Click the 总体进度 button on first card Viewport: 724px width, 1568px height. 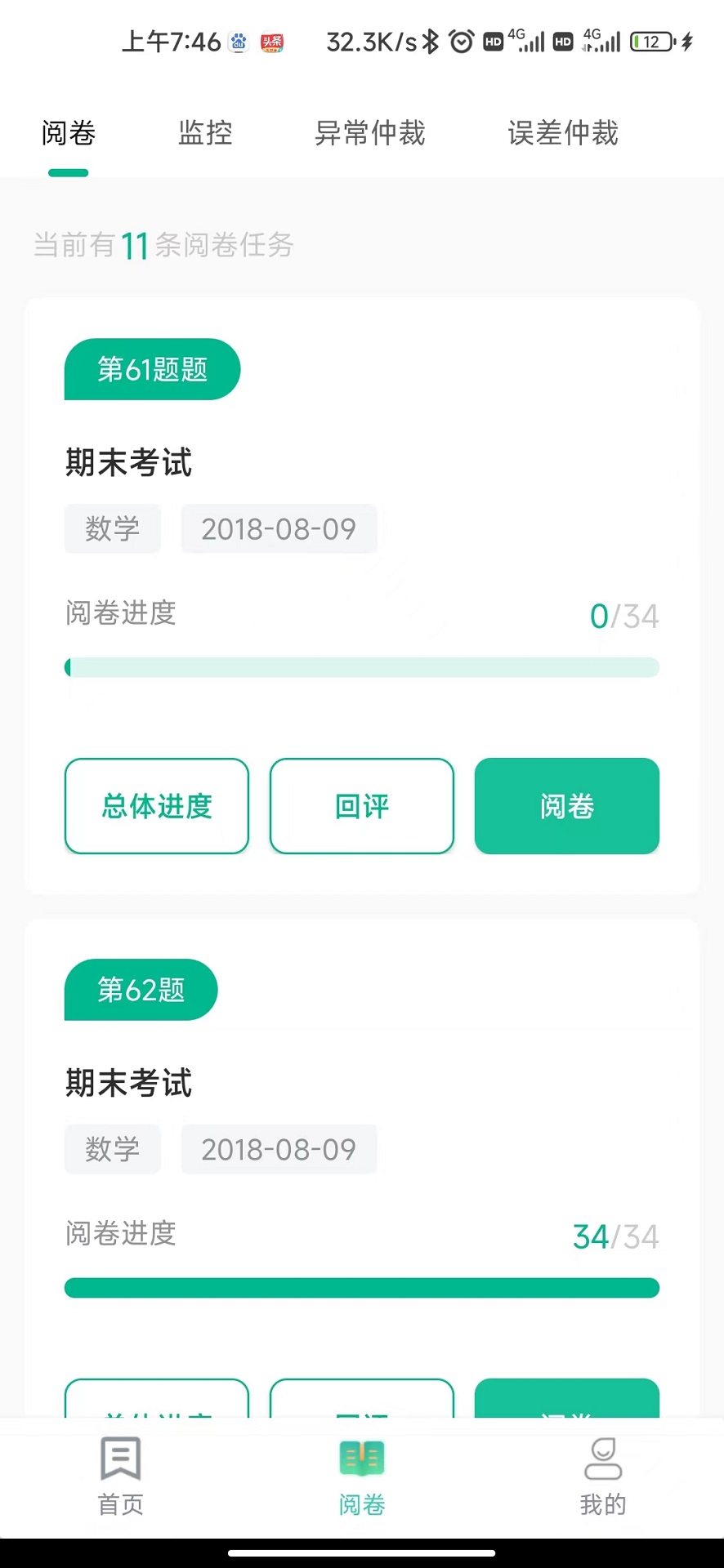156,806
